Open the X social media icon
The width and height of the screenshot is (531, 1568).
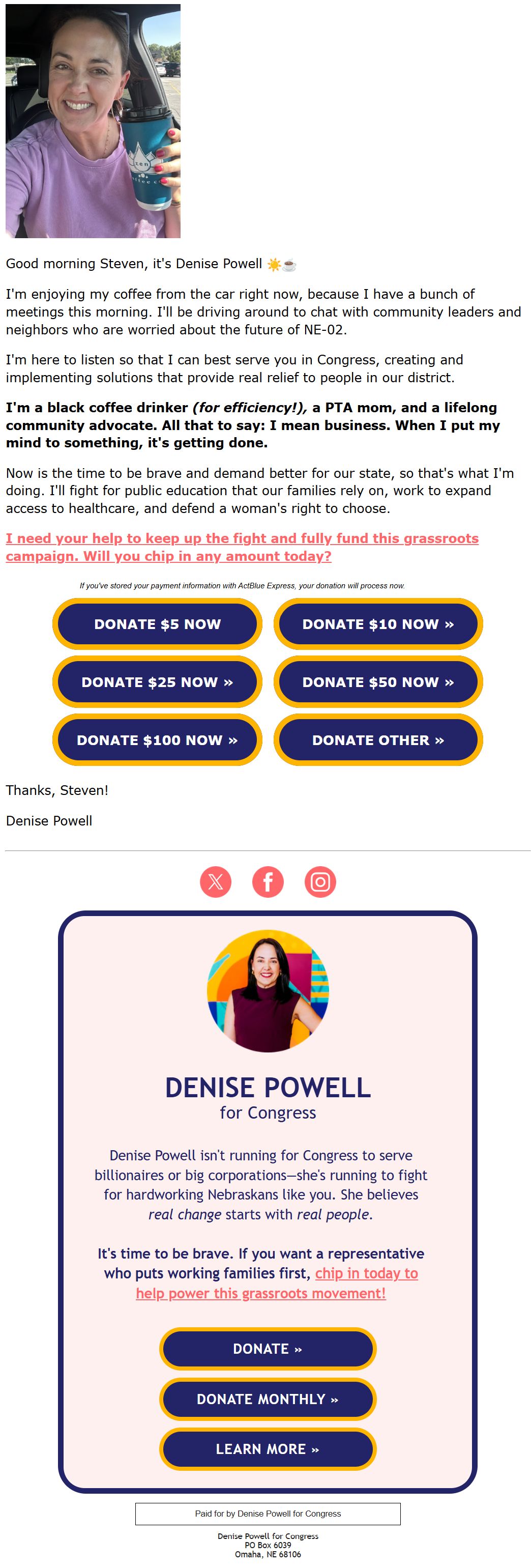215,881
